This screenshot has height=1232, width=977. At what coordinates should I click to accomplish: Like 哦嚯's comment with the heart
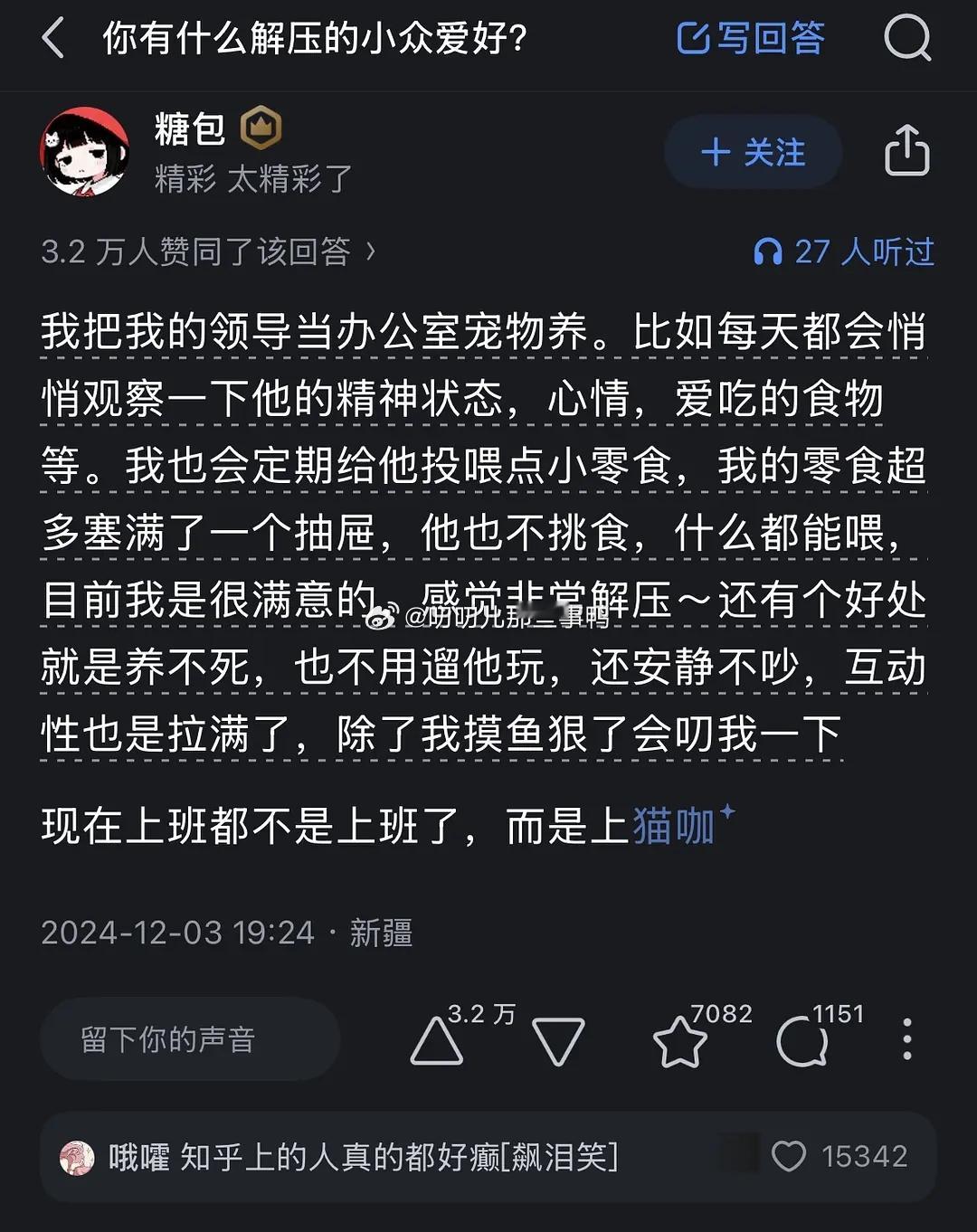click(789, 1156)
